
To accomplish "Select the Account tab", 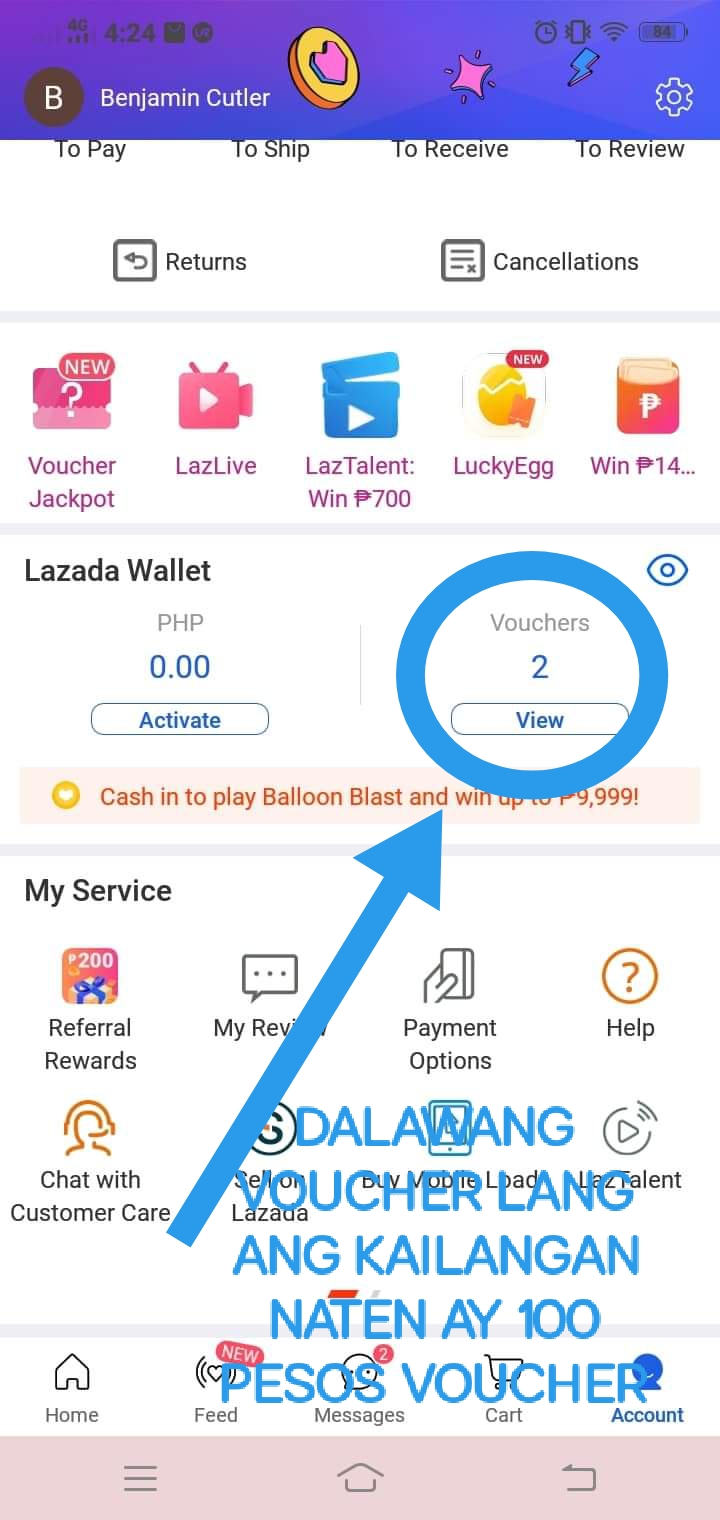I will (x=648, y=1387).
